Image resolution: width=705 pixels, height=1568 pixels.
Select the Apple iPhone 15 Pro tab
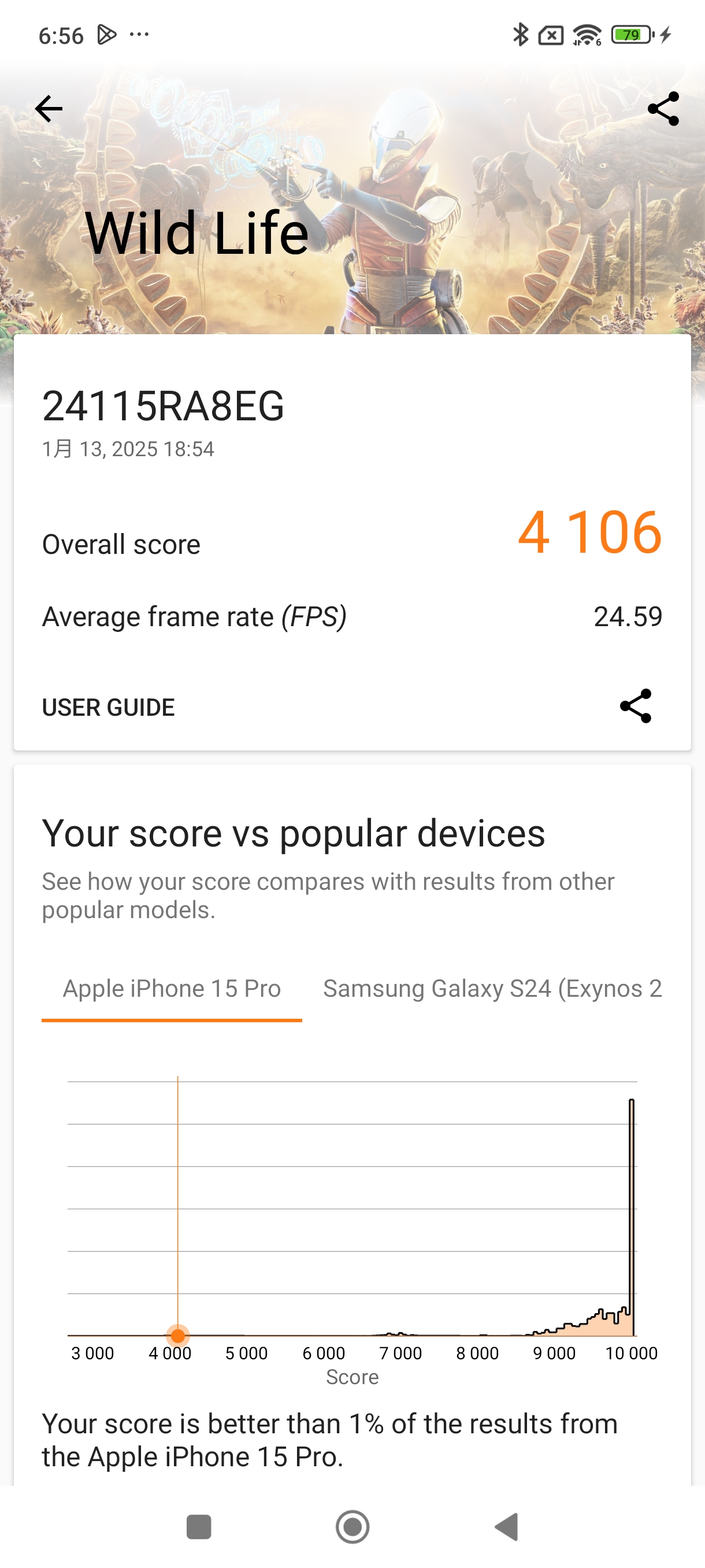[x=172, y=989]
